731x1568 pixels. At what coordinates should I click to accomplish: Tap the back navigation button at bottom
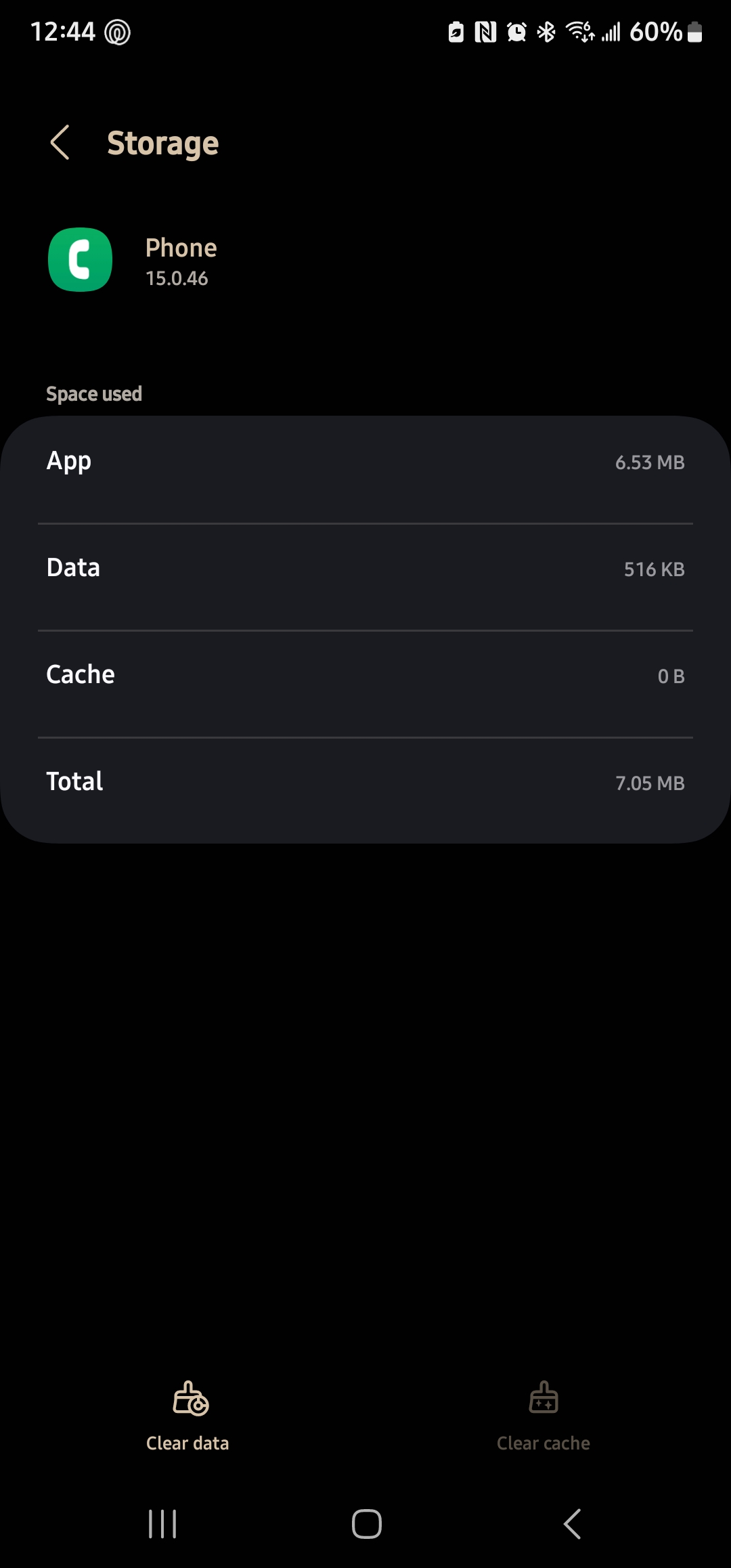click(571, 1525)
